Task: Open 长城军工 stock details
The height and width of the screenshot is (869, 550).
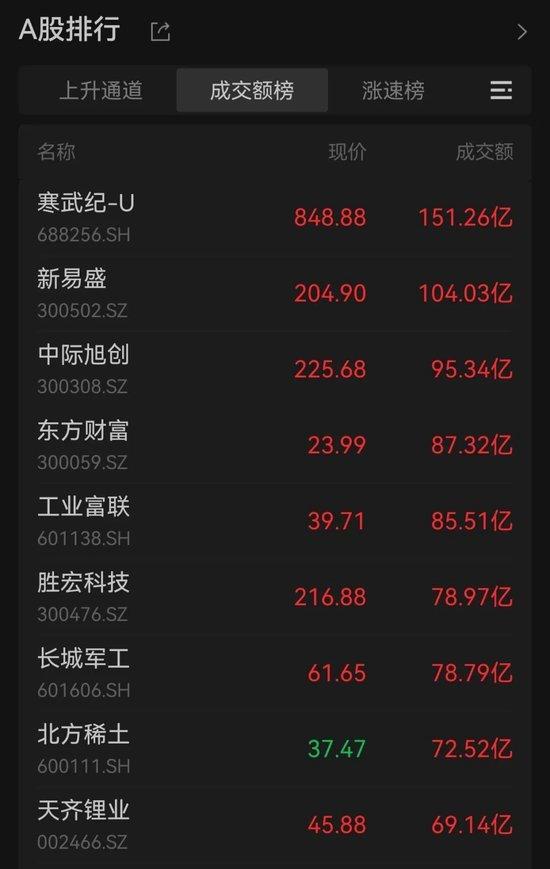Action: (x=275, y=673)
